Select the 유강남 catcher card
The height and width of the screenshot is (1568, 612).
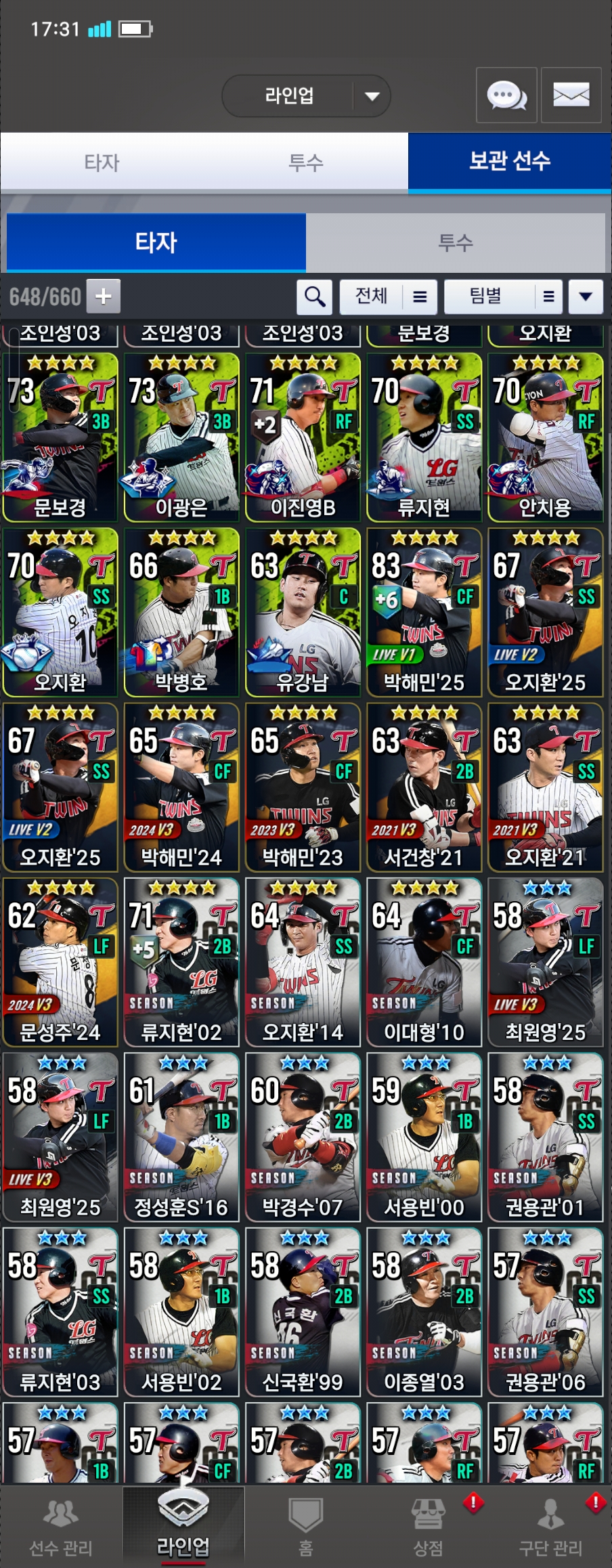(303, 612)
